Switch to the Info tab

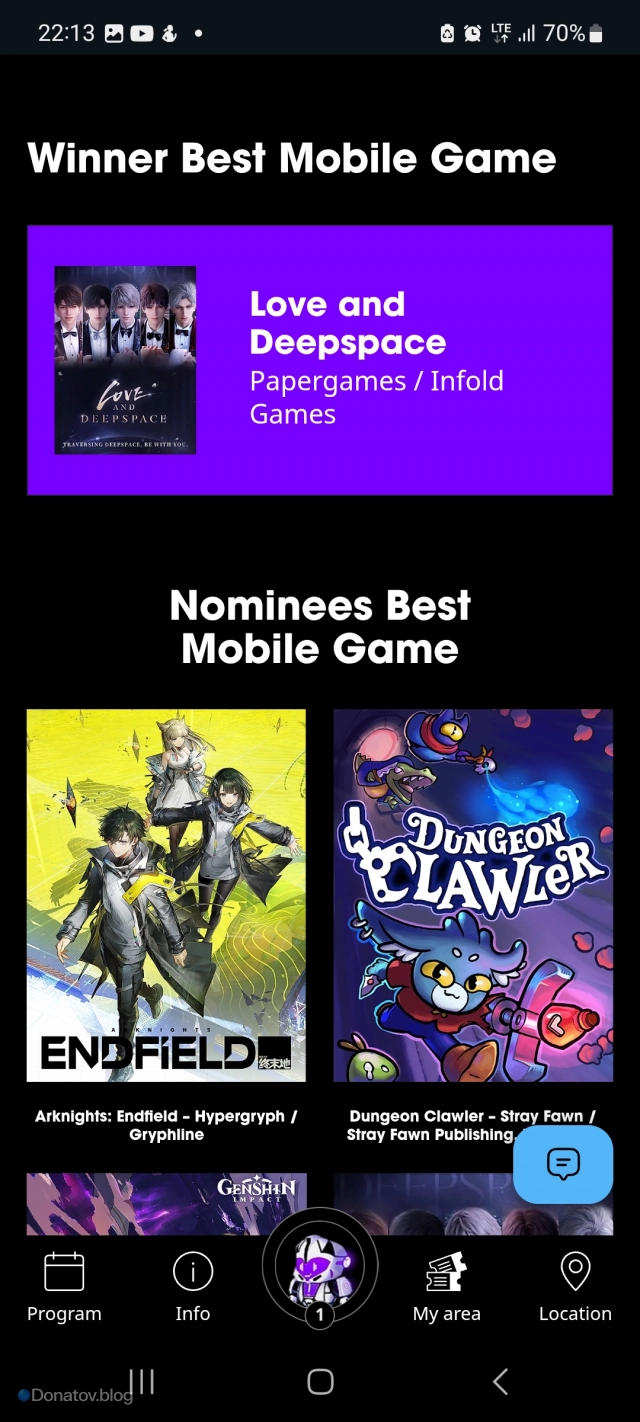193,1287
